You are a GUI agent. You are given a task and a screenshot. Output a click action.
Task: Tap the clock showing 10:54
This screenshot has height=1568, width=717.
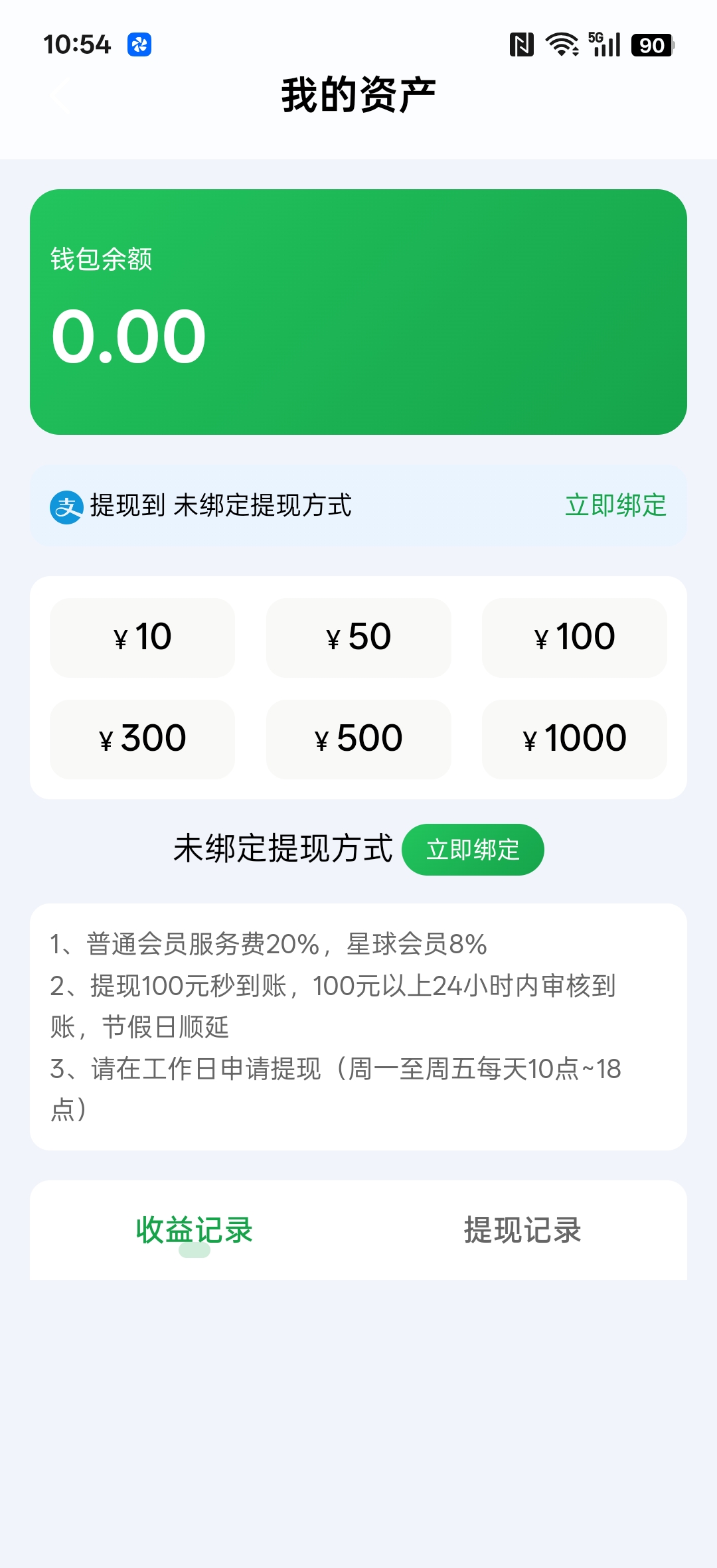[79, 44]
